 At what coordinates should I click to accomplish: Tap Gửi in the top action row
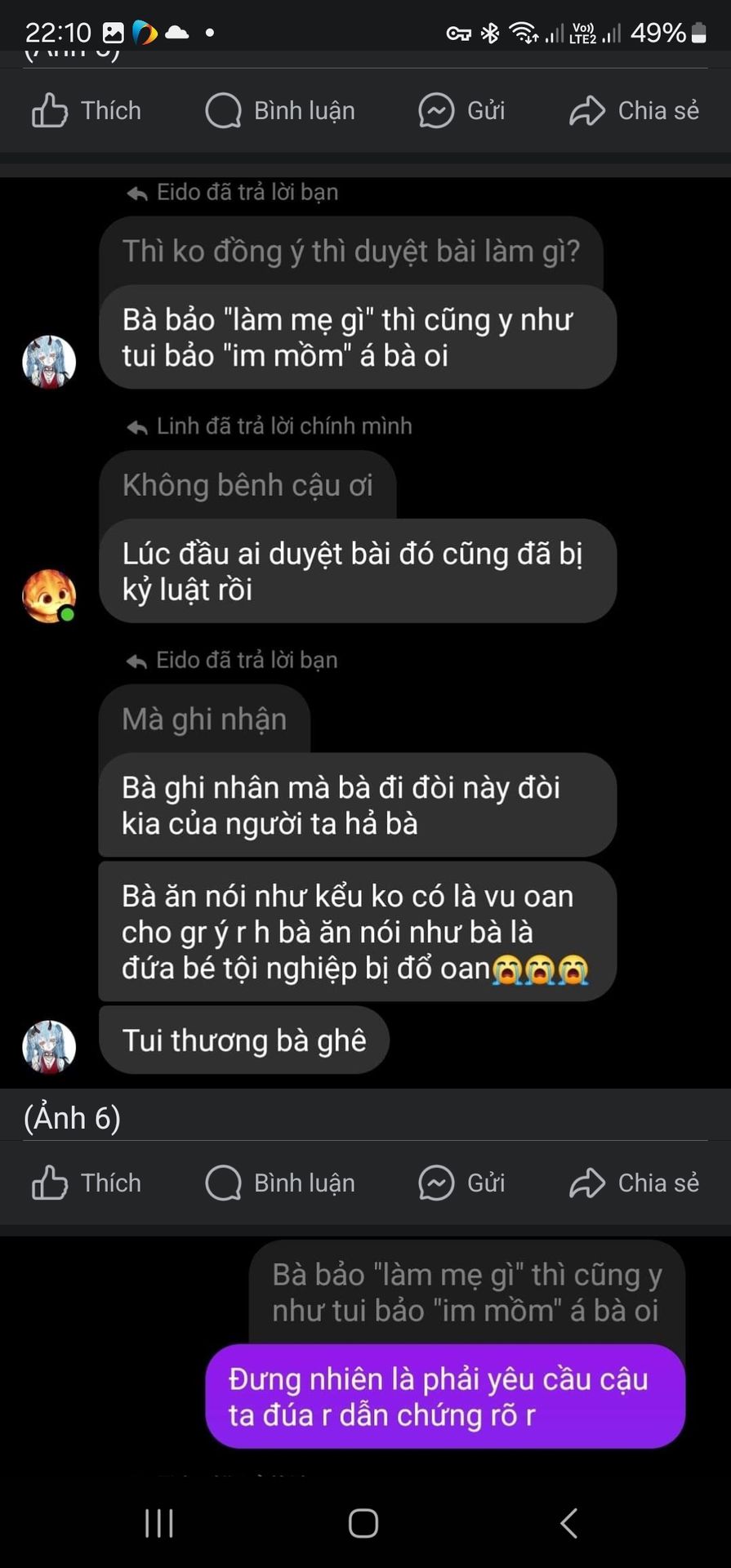pyautogui.click(x=461, y=110)
